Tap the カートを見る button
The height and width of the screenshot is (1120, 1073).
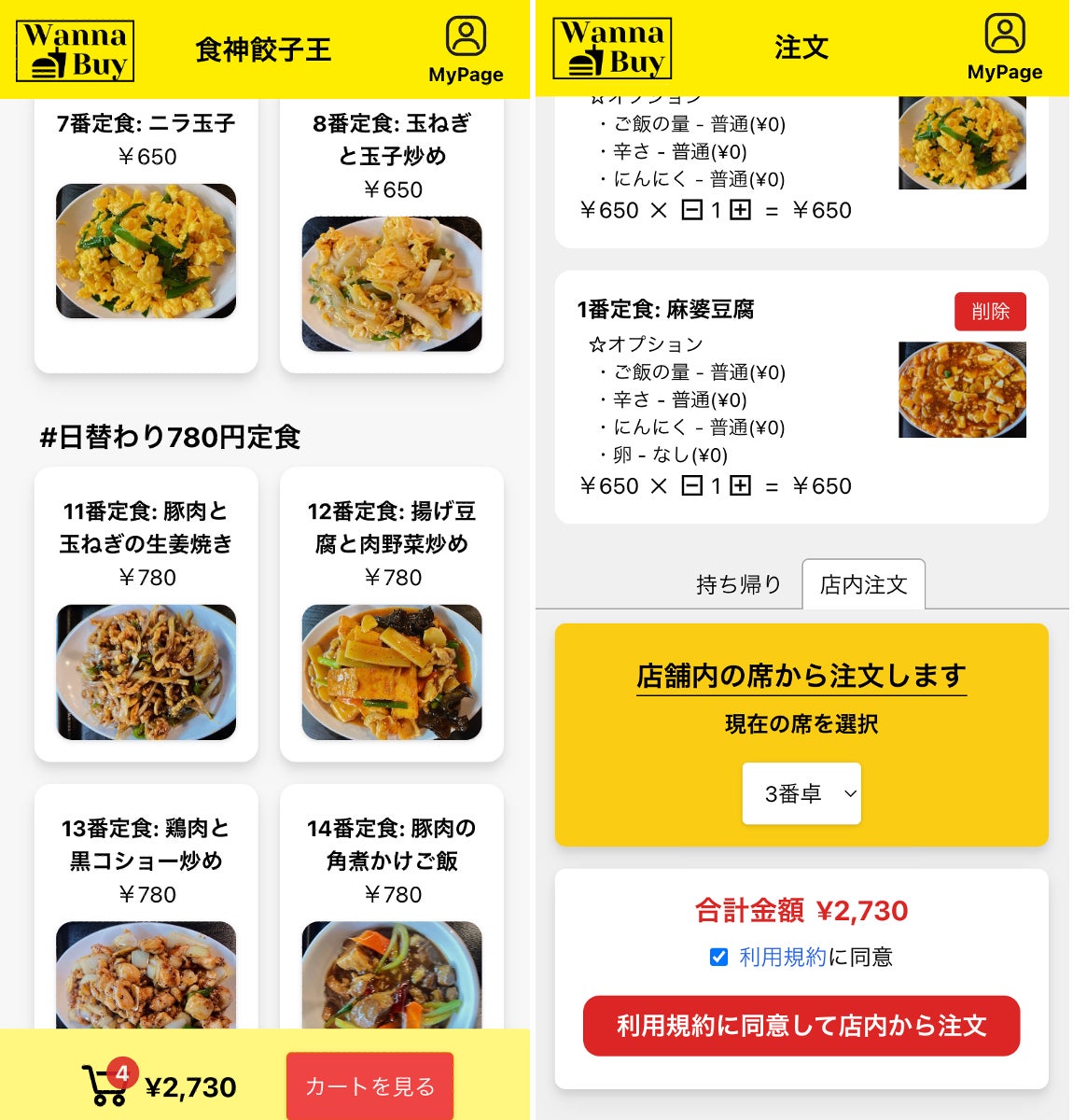(369, 1085)
